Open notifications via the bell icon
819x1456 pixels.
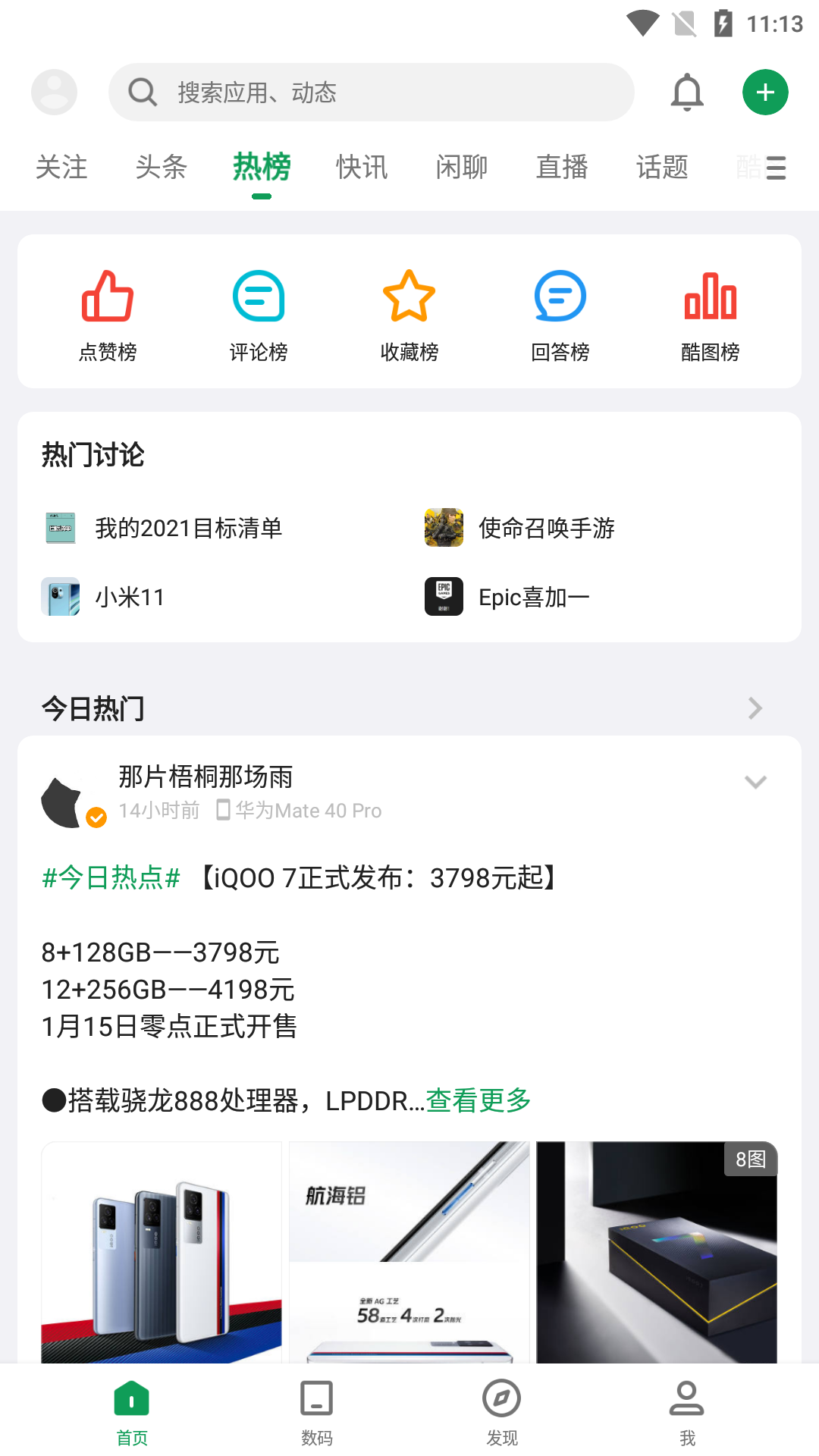pyautogui.click(x=687, y=92)
